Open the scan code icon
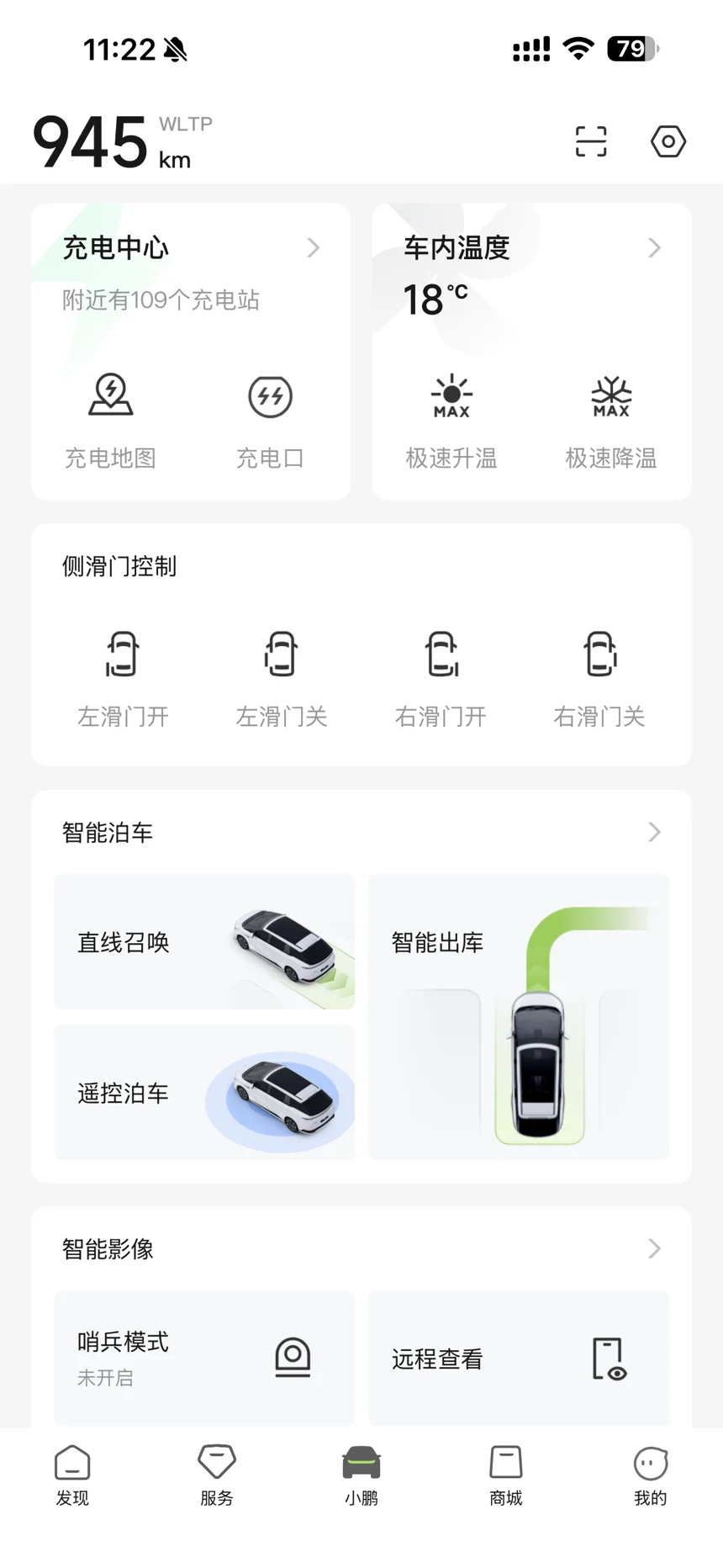 pos(590,141)
